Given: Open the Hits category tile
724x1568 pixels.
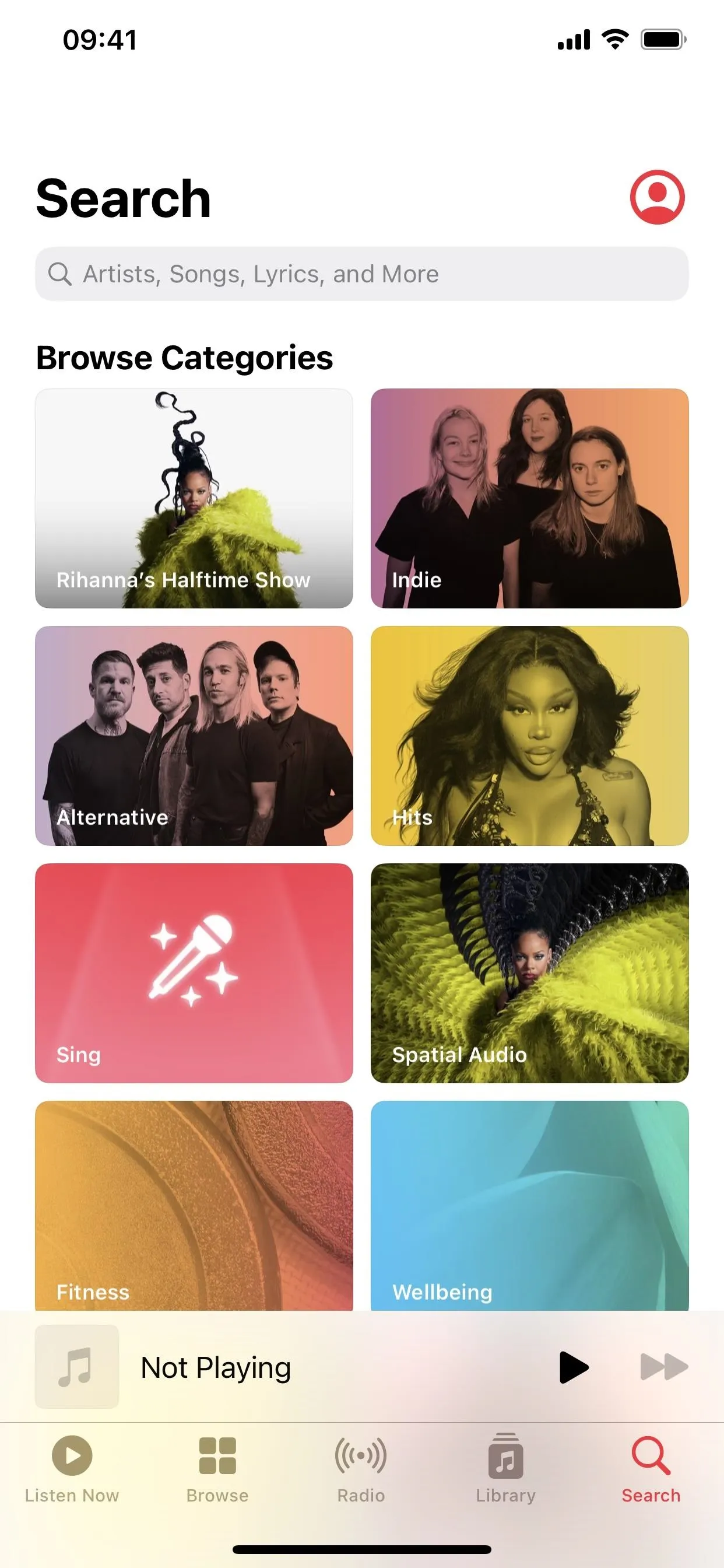Looking at the screenshot, I should coord(529,736).
